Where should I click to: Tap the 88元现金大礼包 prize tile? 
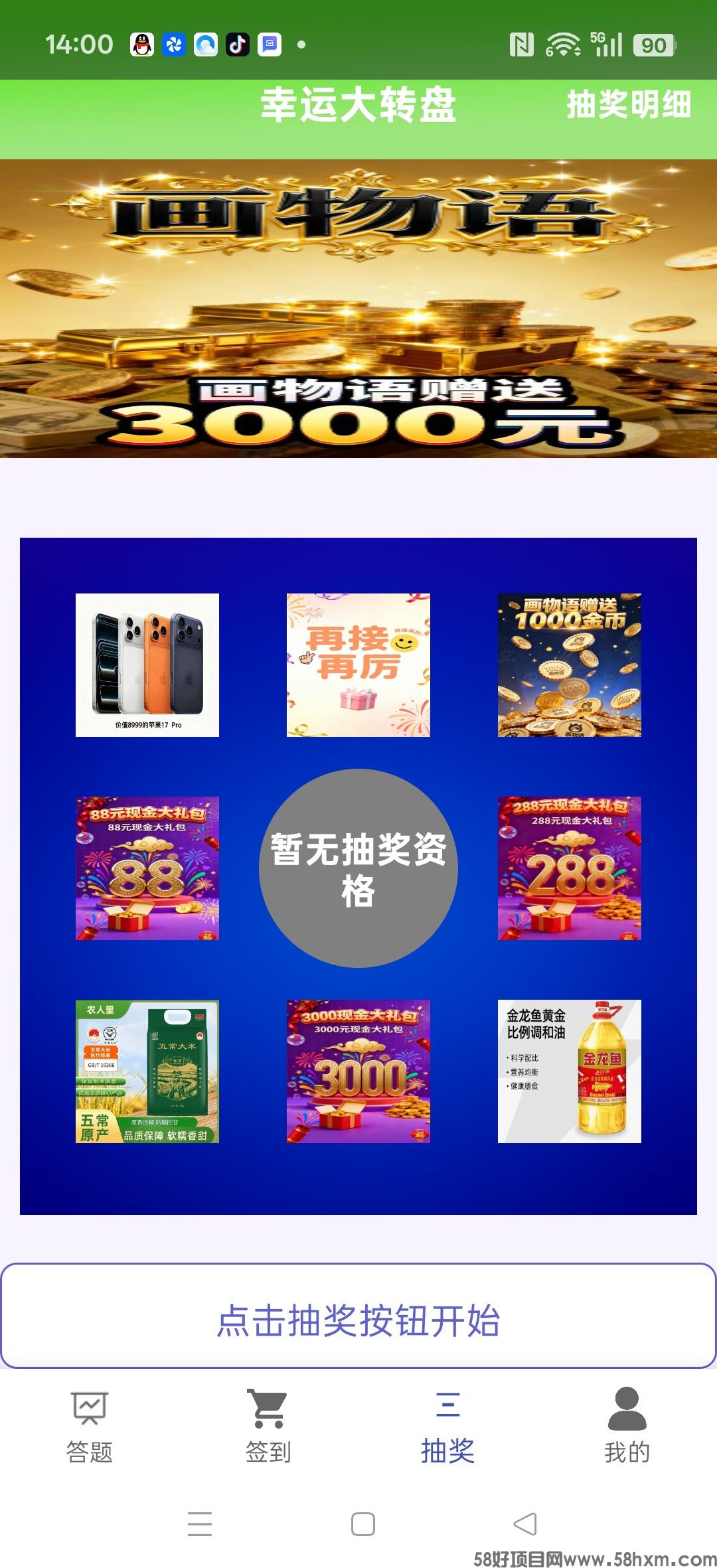point(147,870)
